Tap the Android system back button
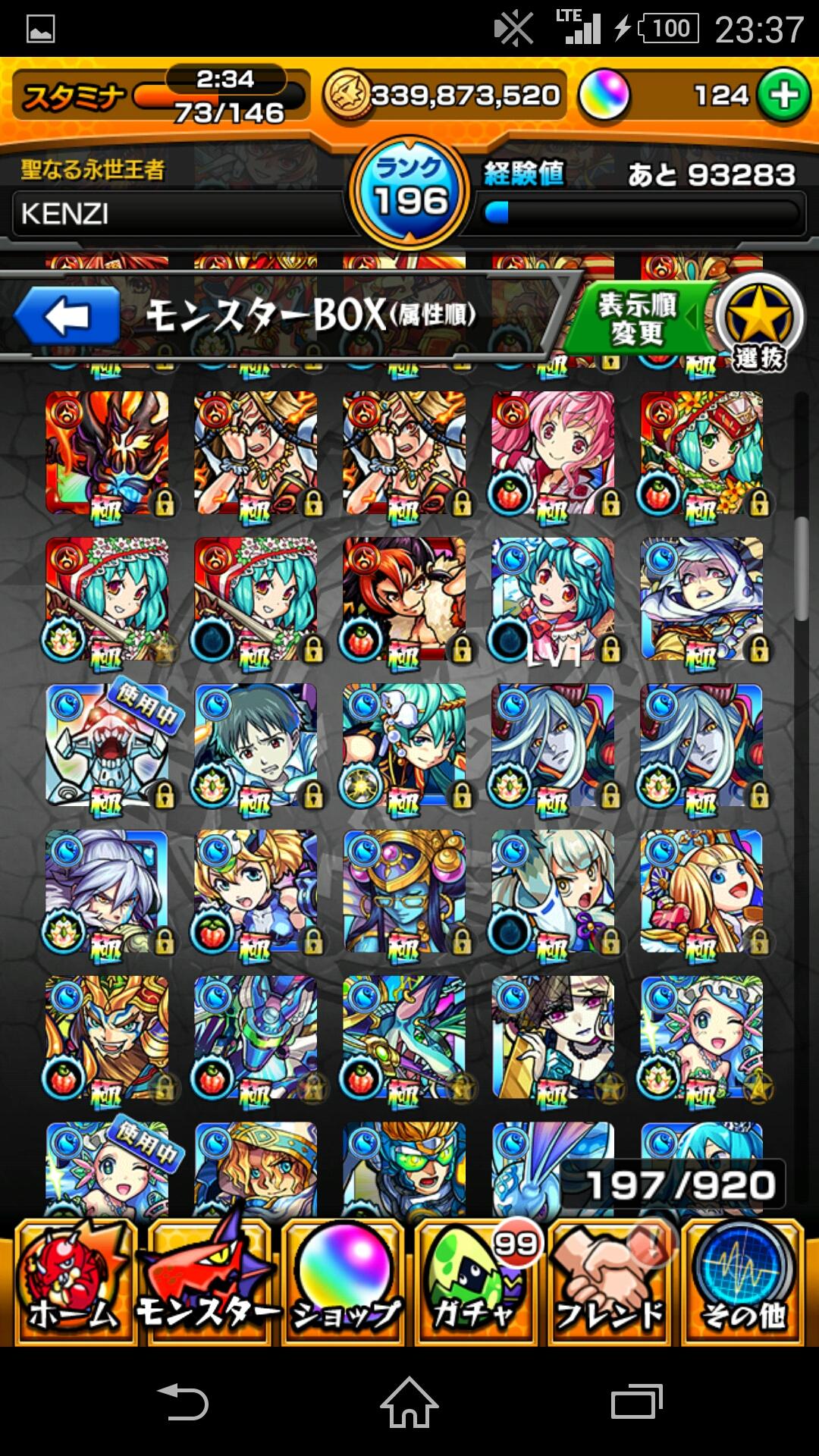This screenshot has height=1456, width=819. click(x=183, y=1401)
